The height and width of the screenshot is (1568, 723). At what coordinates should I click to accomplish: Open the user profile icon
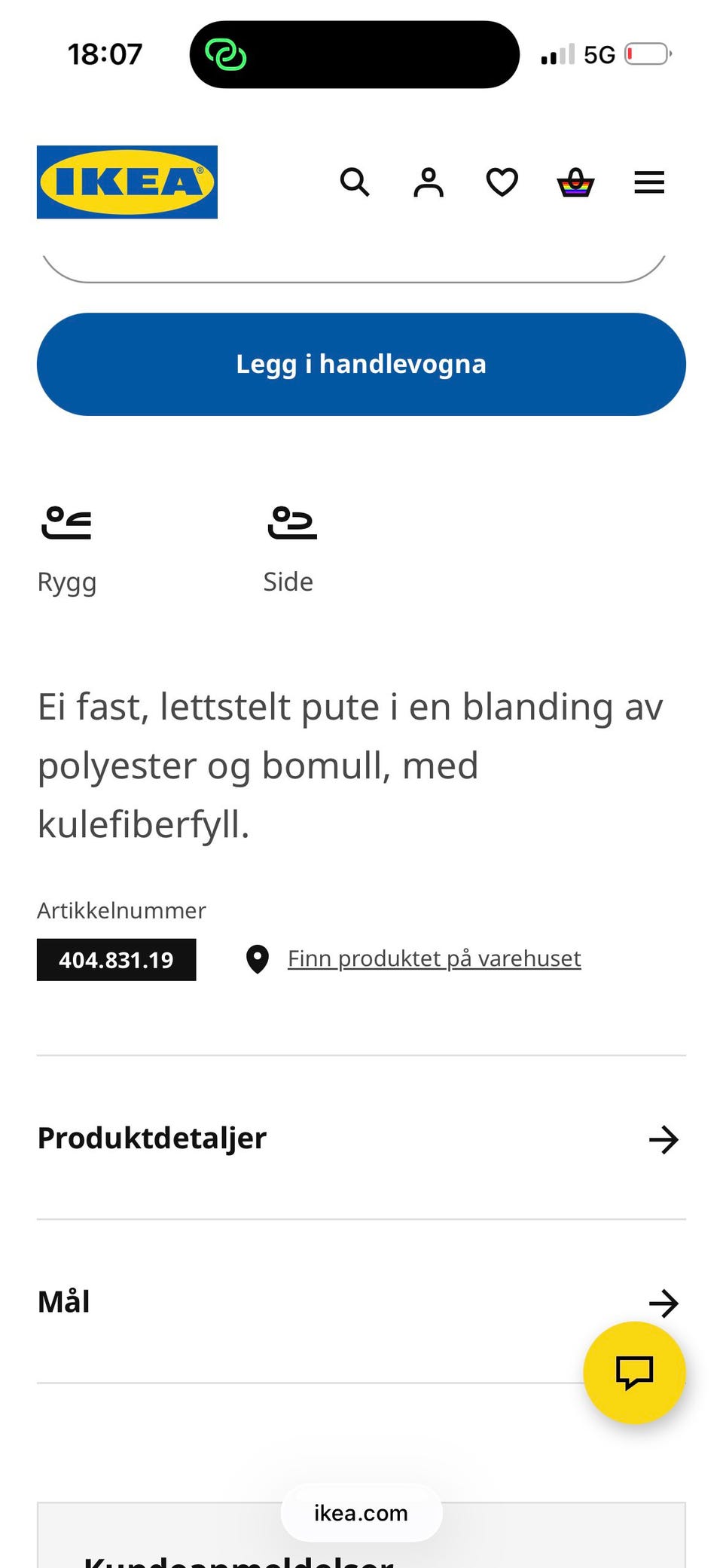[x=429, y=182]
